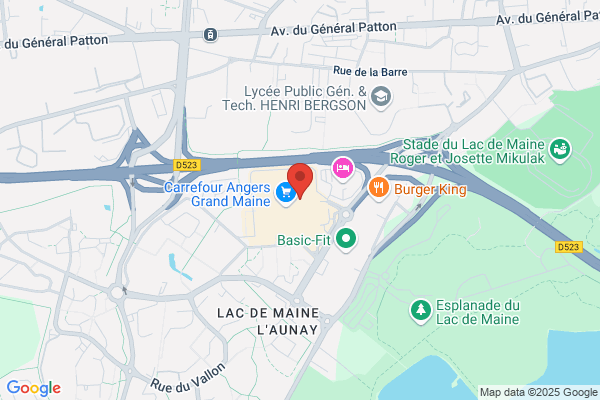The image size is (600, 400).
Task: Open the Google logo link
Action: click(34, 388)
